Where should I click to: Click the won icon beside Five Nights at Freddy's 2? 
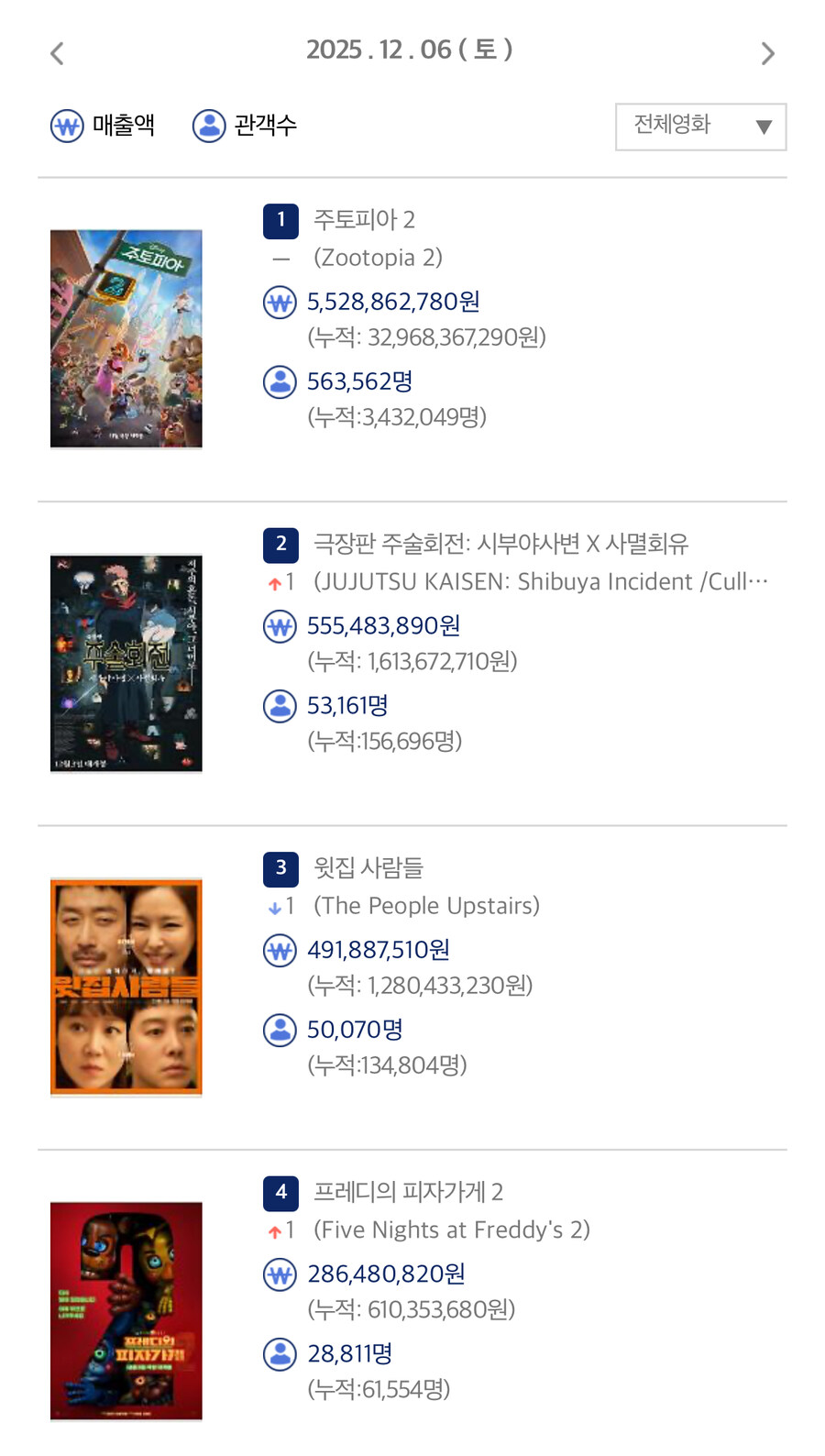coord(280,1274)
